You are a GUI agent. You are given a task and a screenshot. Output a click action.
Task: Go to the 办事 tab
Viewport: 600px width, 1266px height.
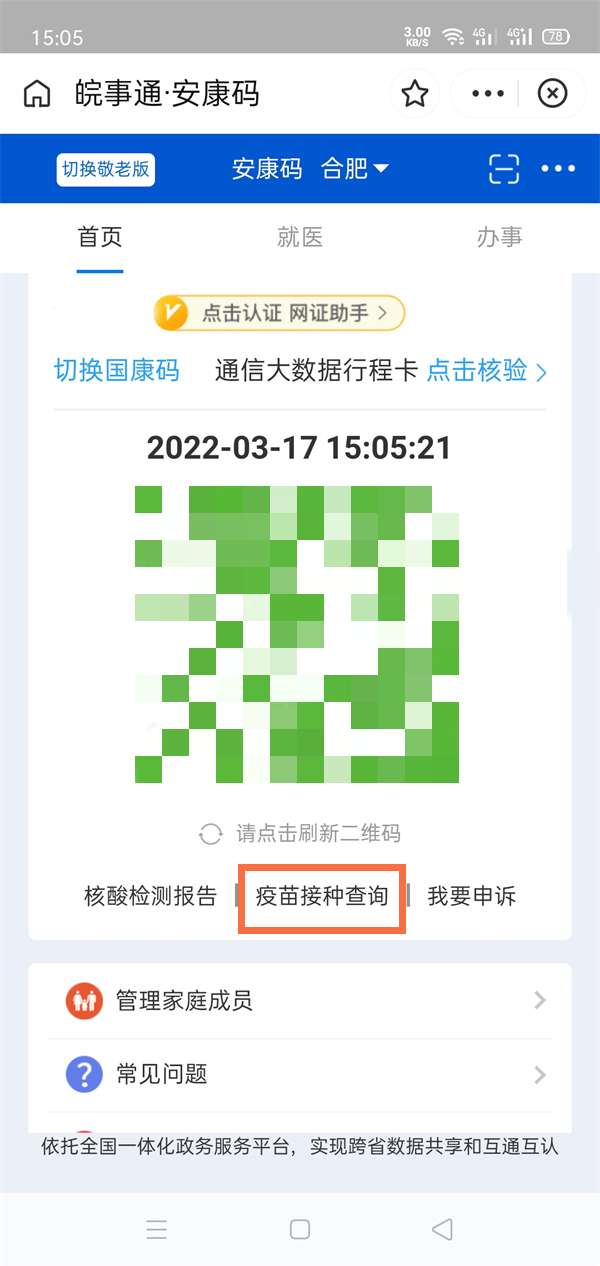pyautogui.click(x=500, y=238)
